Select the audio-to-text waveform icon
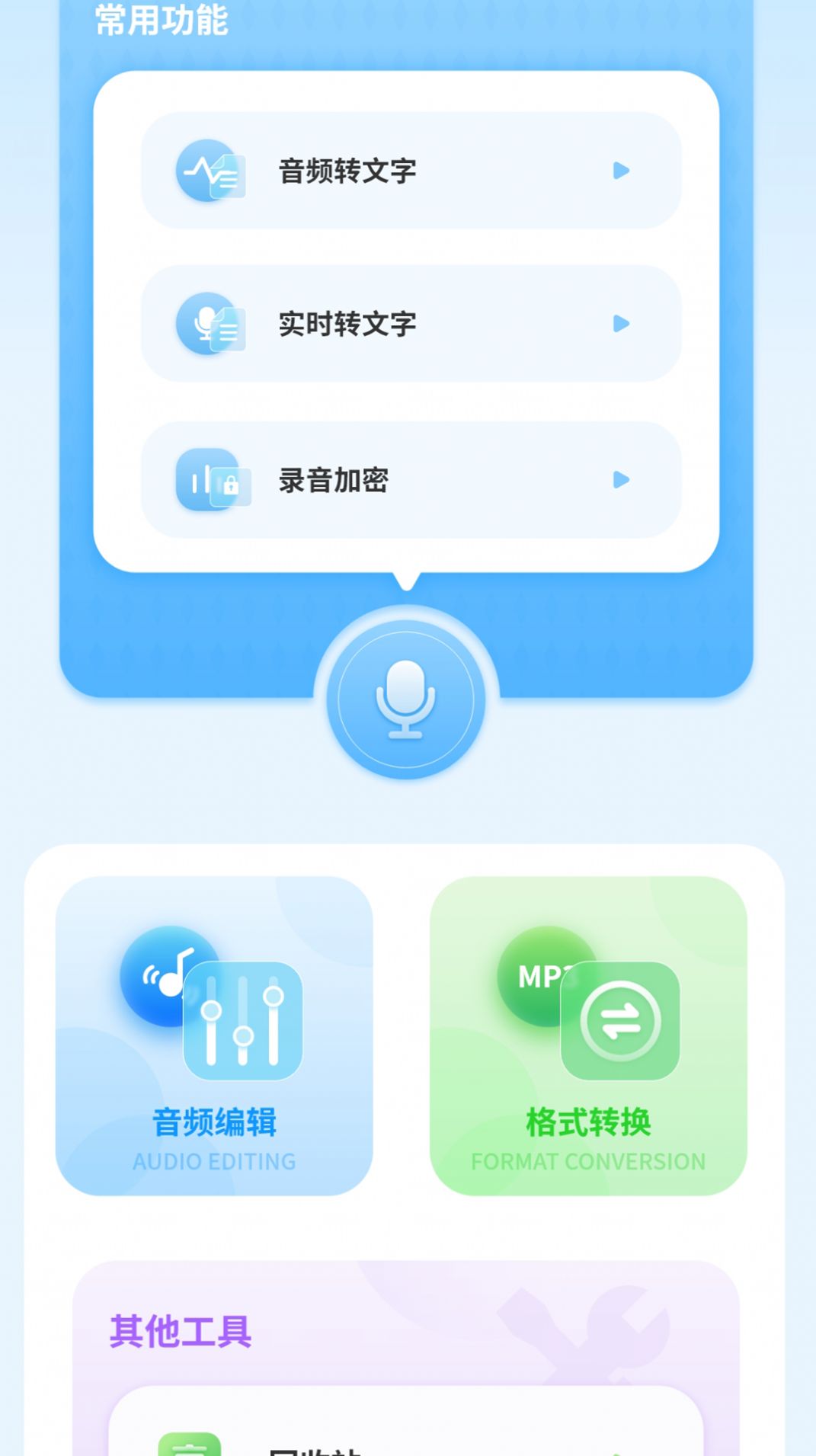816x1456 pixels. coord(210,171)
